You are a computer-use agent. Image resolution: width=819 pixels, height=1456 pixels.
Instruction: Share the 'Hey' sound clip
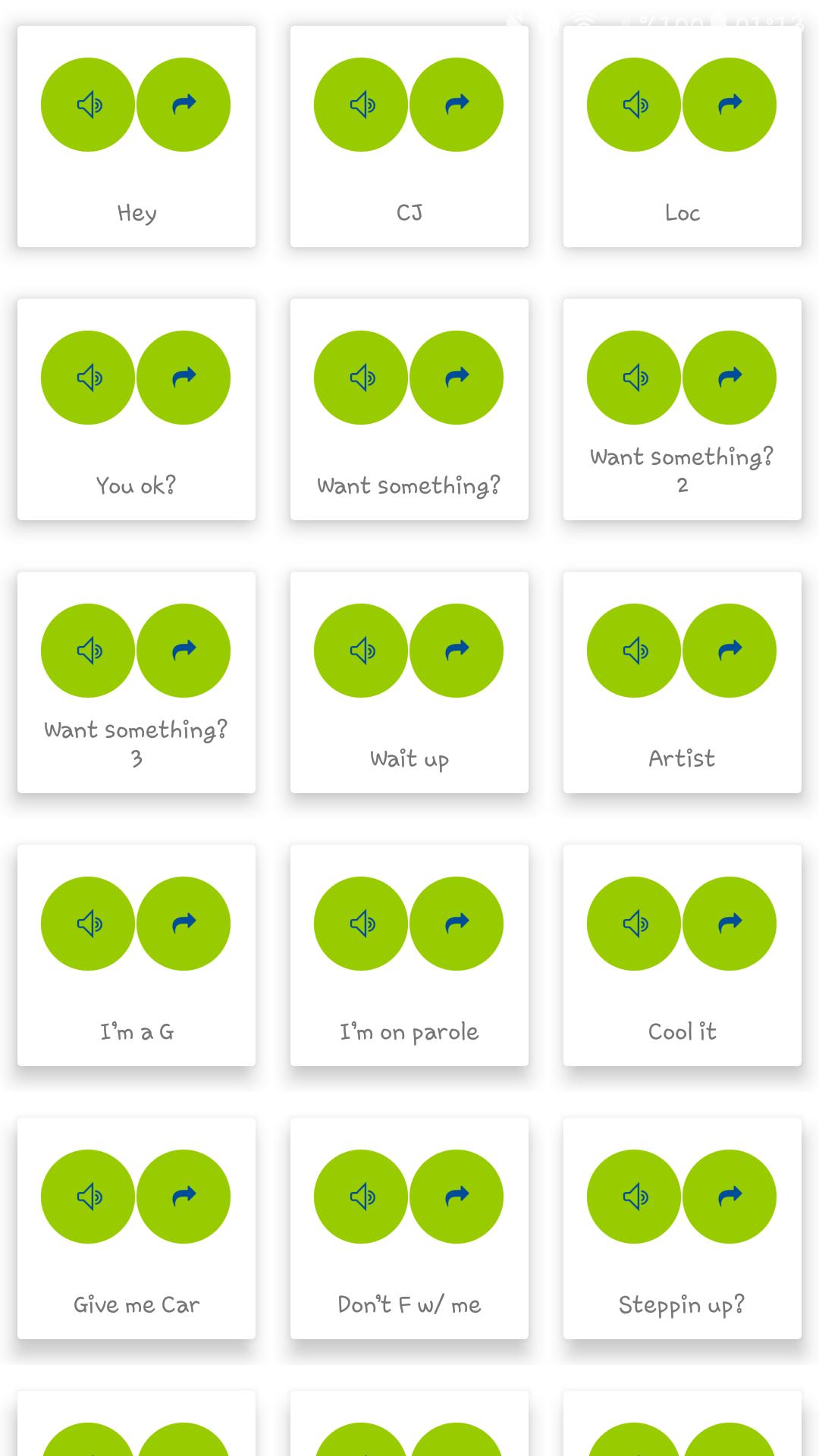(x=184, y=105)
